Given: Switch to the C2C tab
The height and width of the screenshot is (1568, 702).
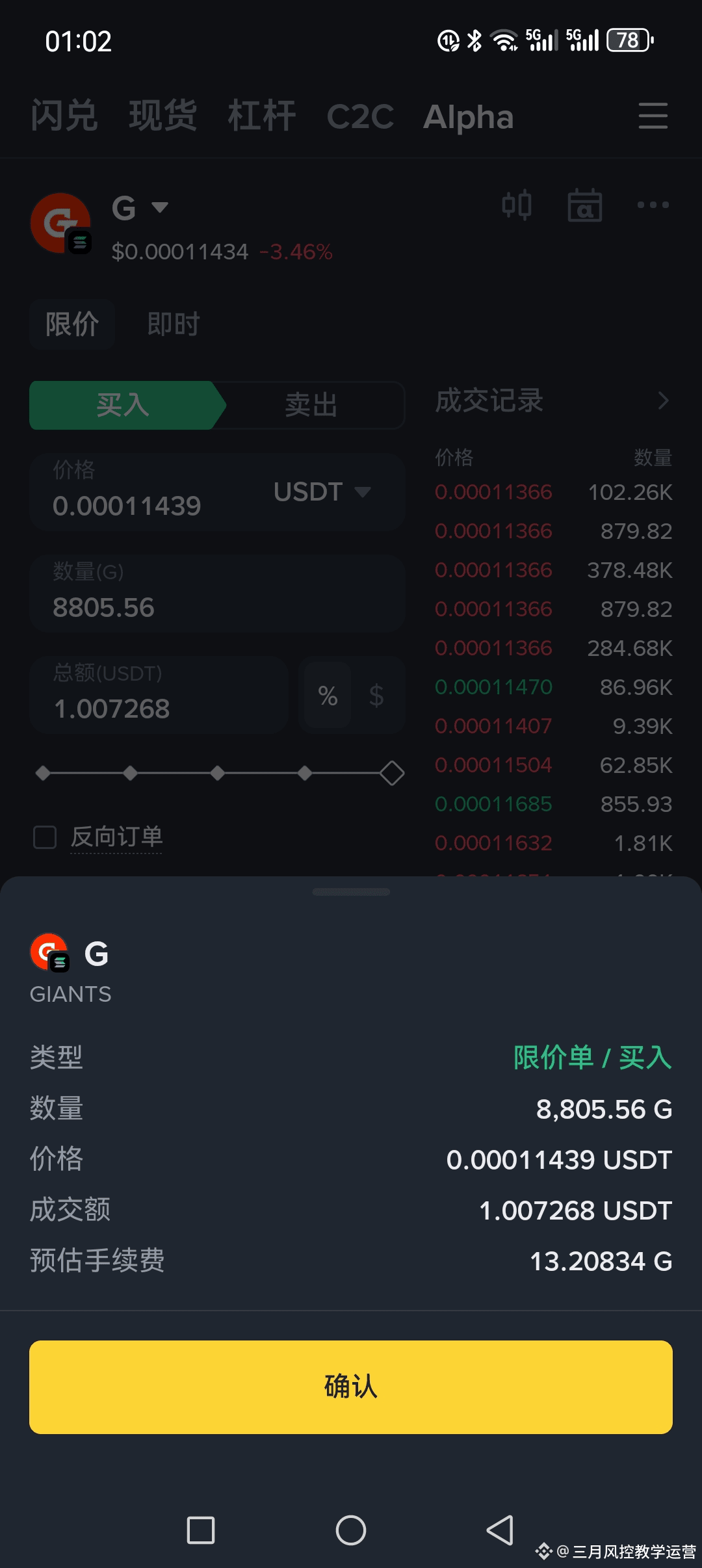Looking at the screenshot, I should pyautogui.click(x=360, y=116).
